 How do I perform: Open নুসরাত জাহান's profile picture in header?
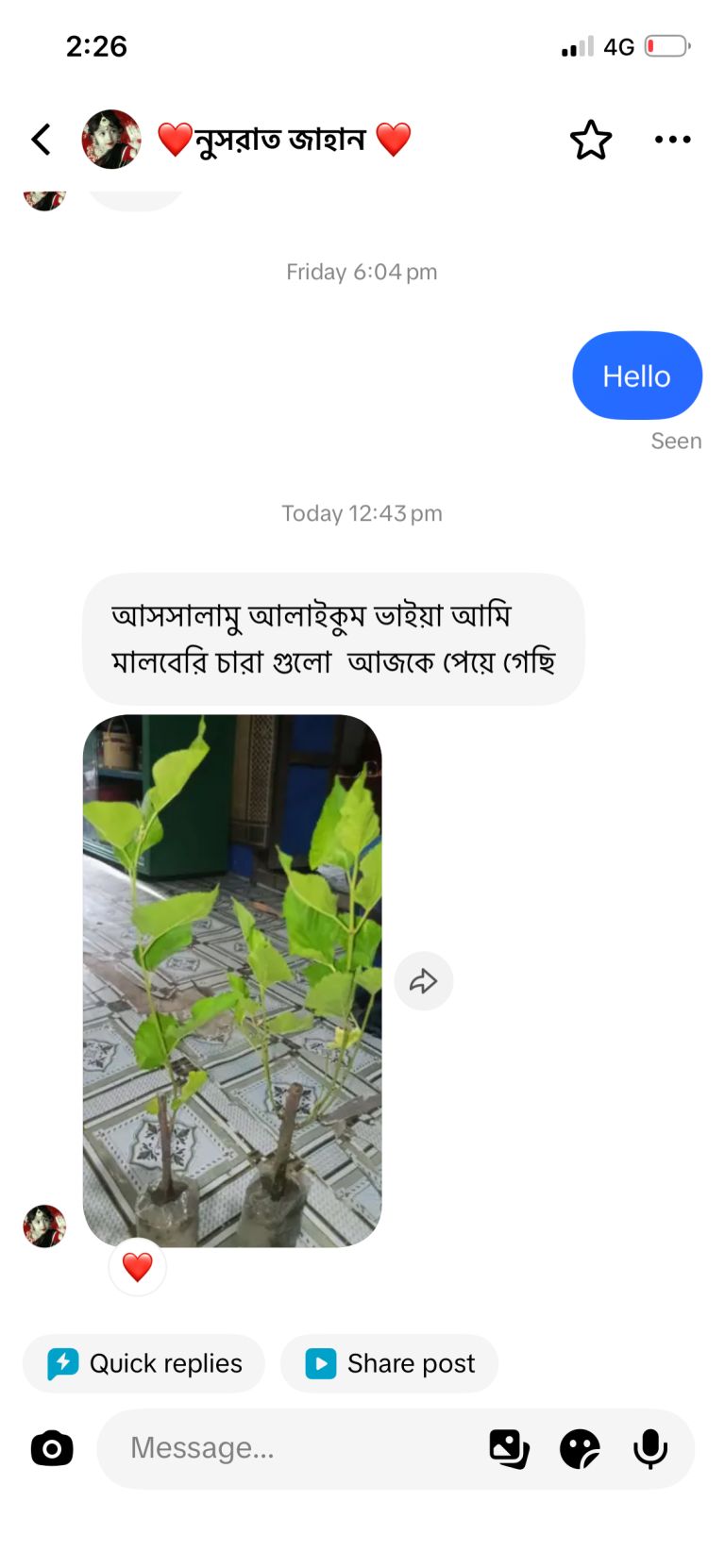coord(111,140)
